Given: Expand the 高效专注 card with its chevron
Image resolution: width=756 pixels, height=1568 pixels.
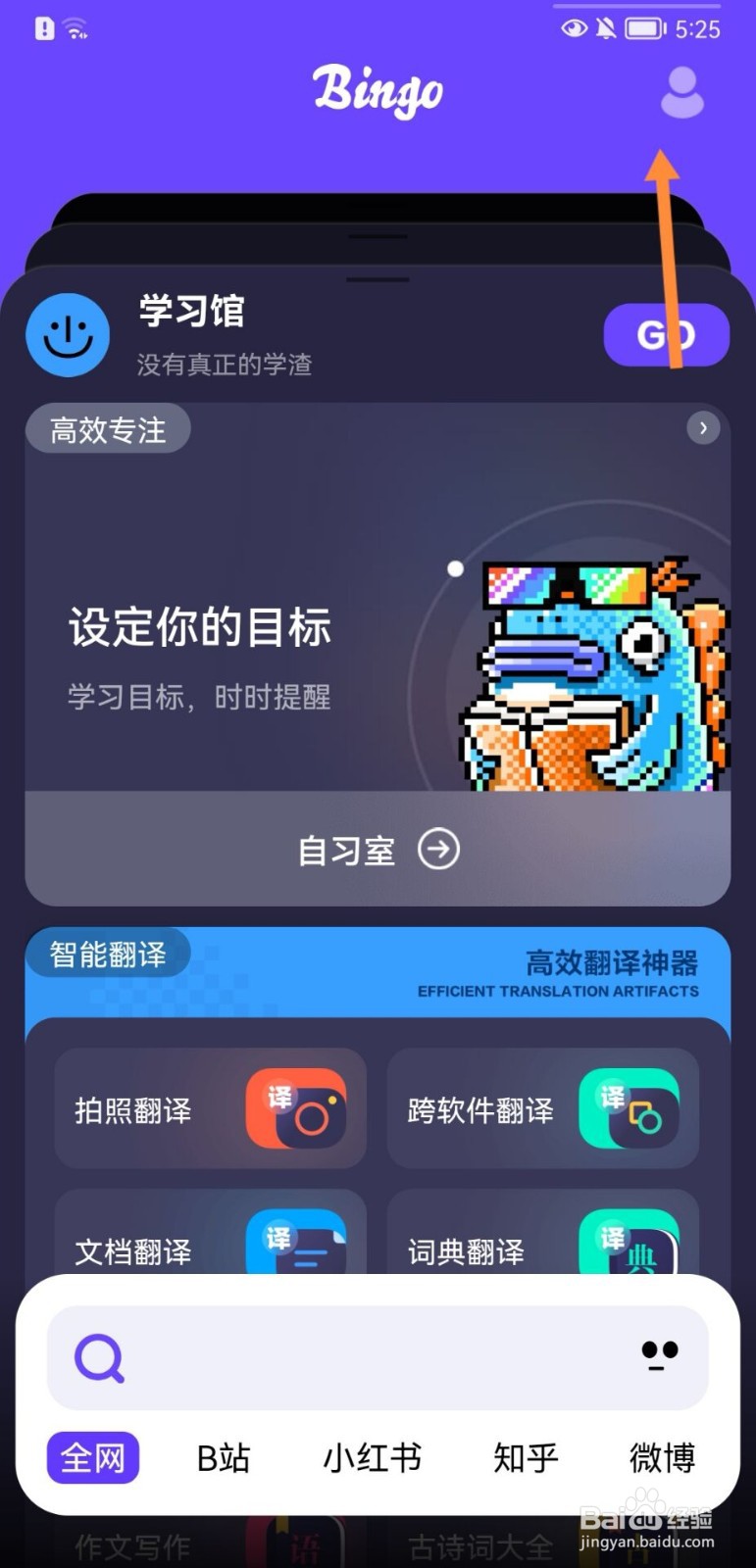Looking at the screenshot, I should [x=703, y=428].
